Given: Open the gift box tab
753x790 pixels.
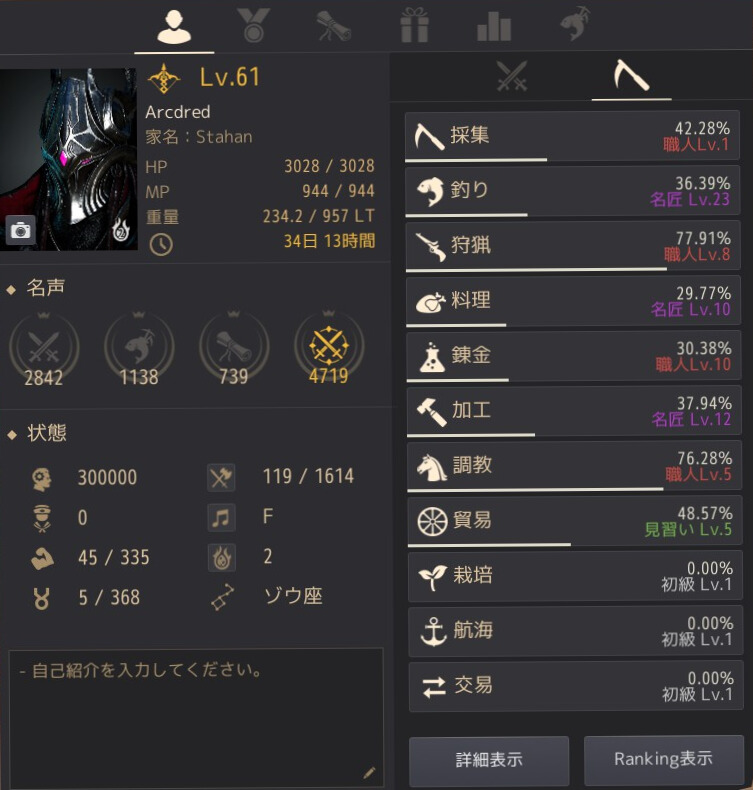Looking at the screenshot, I should (413, 25).
